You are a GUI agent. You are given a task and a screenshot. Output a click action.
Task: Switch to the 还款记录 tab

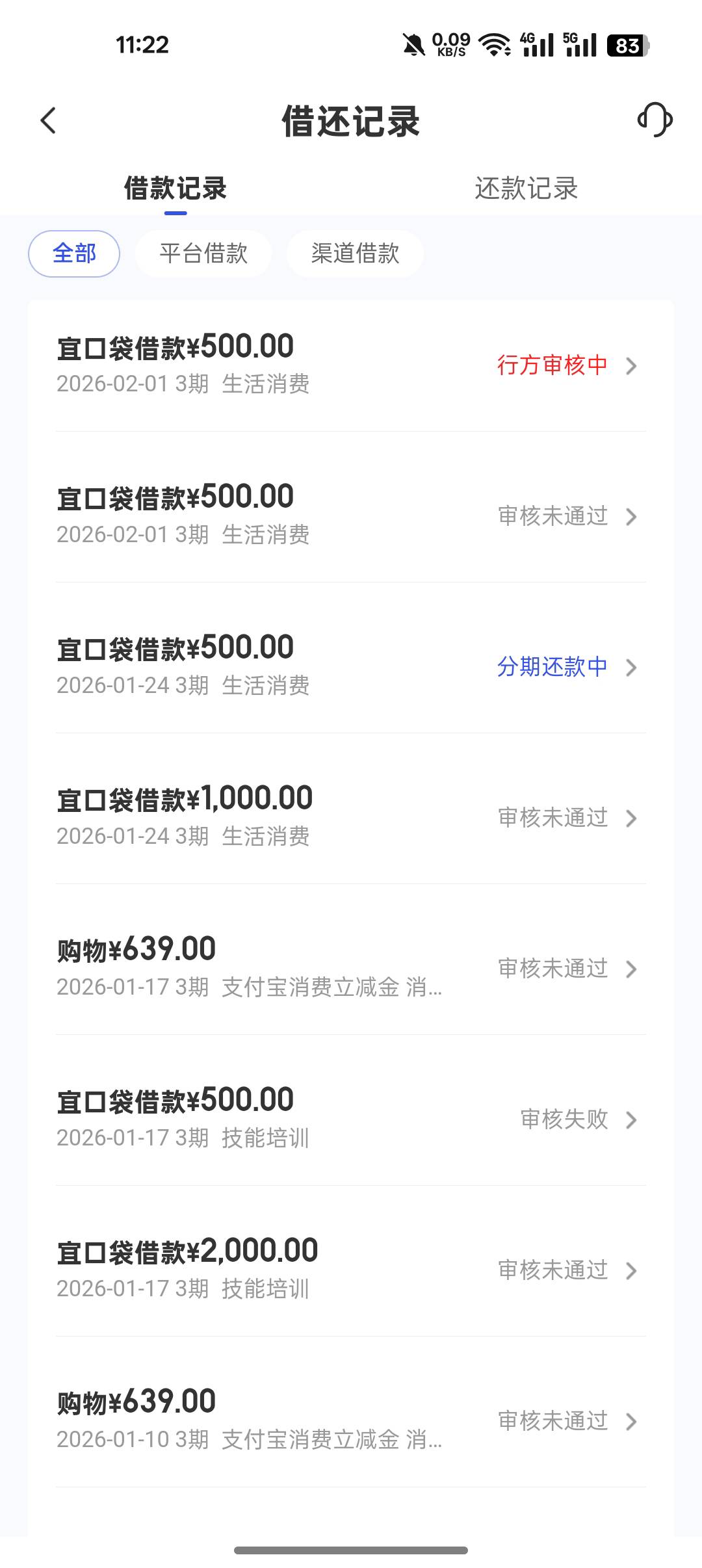tap(526, 189)
